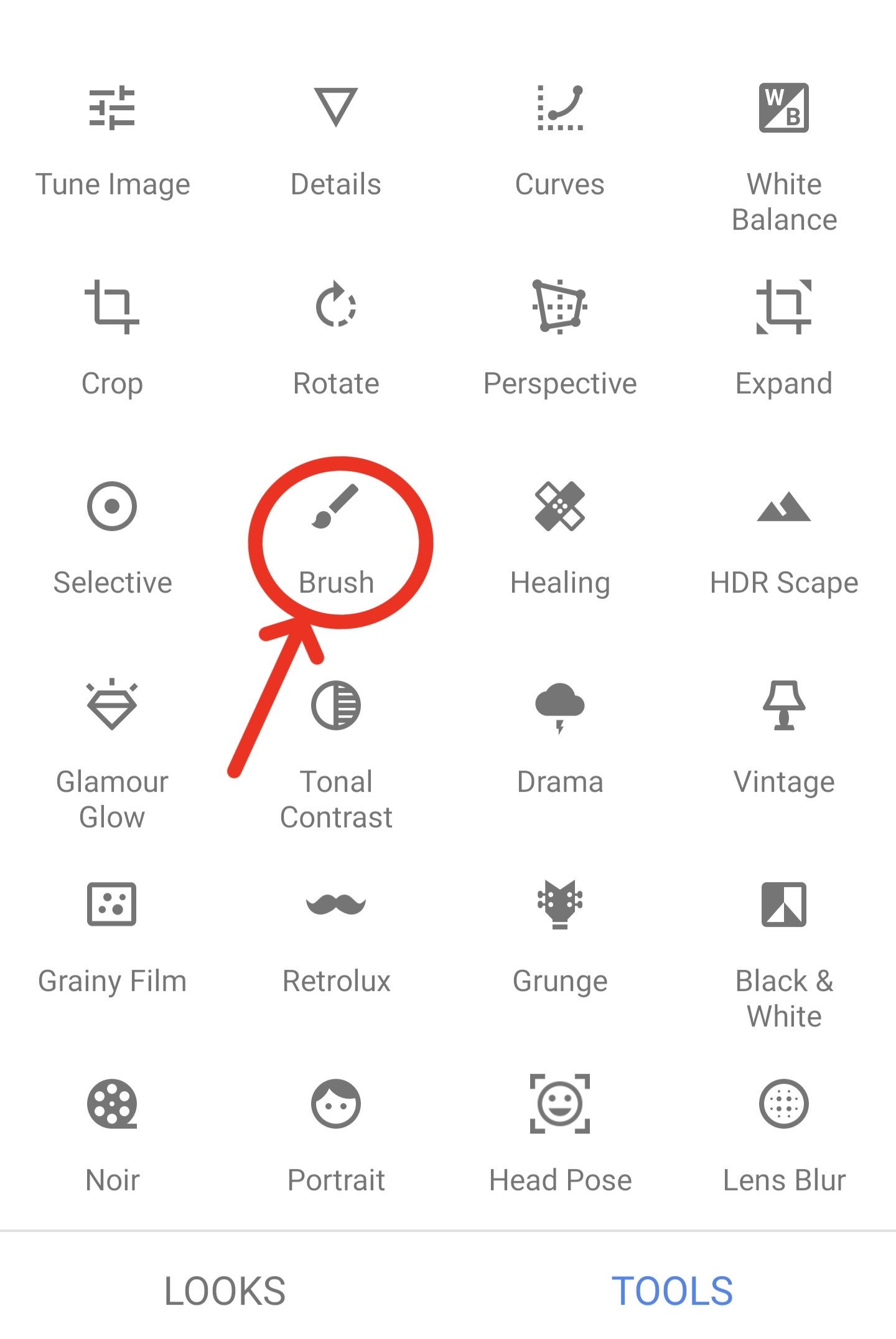Open the Curves tool

point(560,138)
